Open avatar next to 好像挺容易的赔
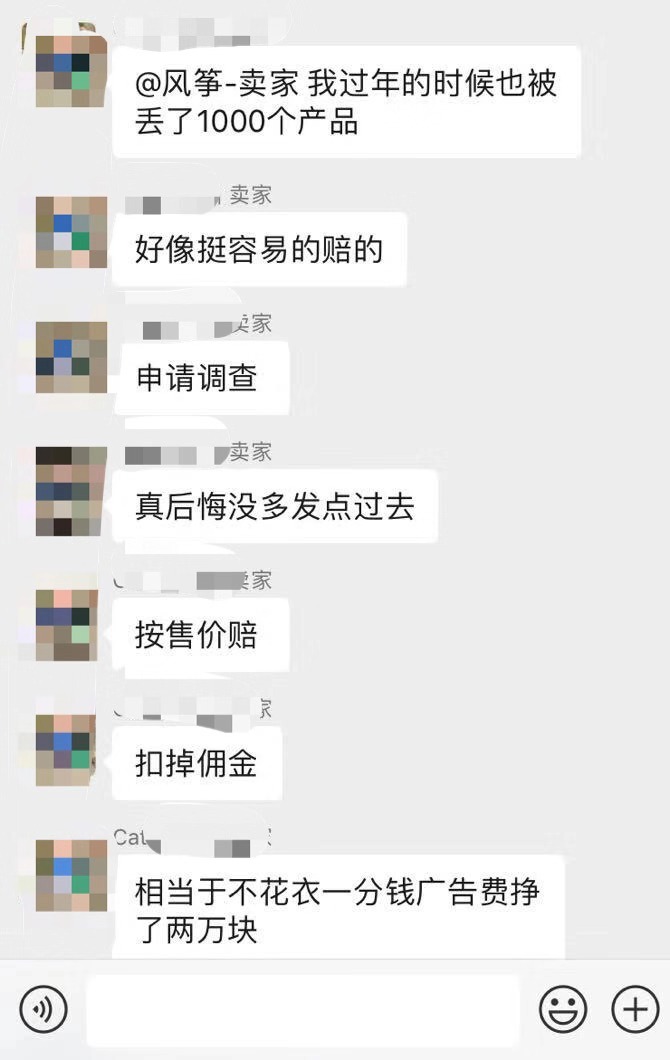The height and width of the screenshot is (1060, 670). (71, 232)
